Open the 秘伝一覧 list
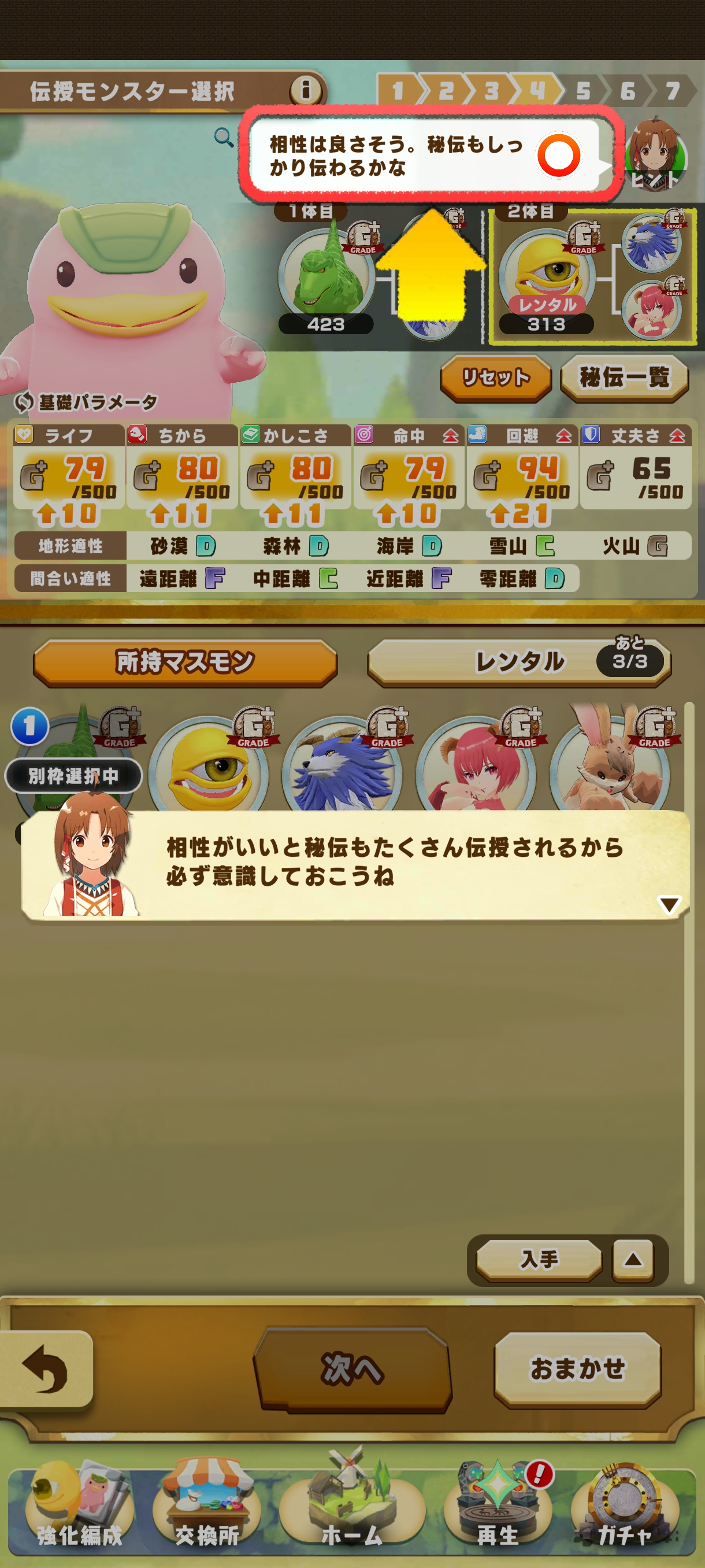This screenshot has height=1568, width=705. click(624, 378)
